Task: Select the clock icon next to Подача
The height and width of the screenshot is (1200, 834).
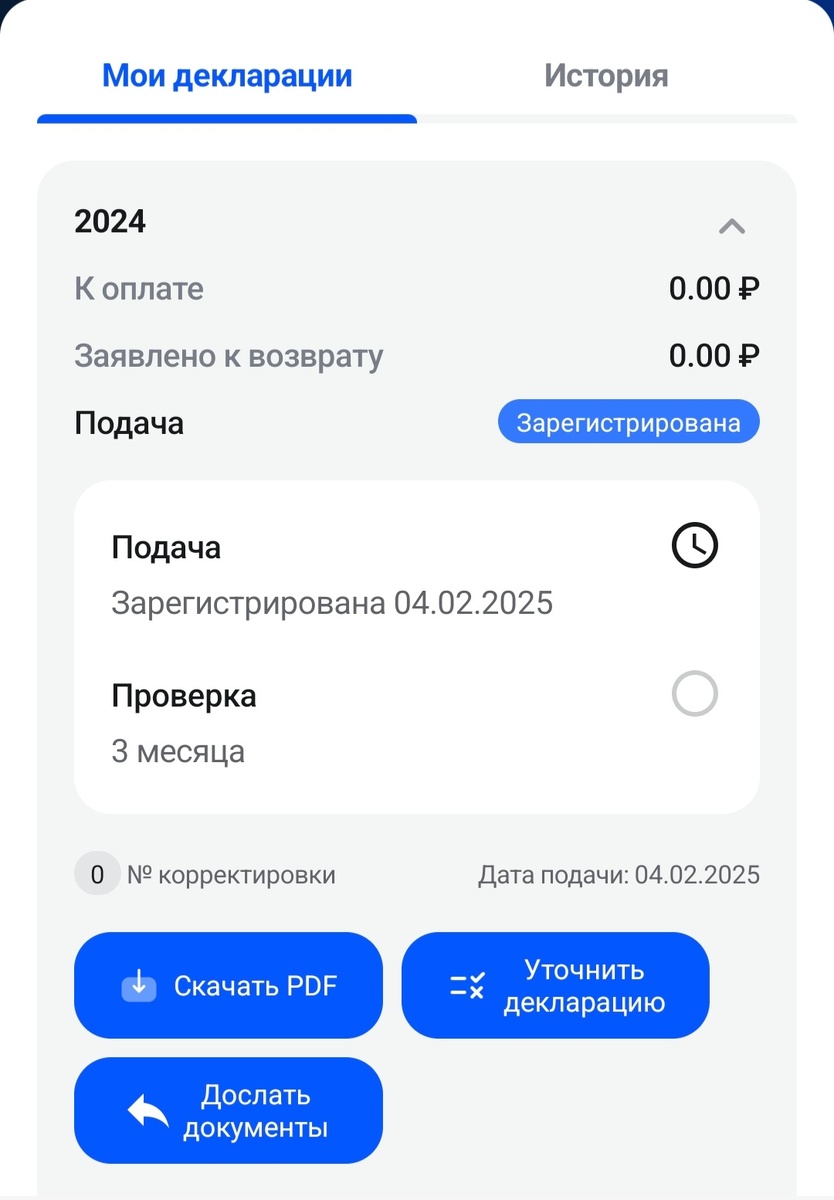Action: click(695, 546)
